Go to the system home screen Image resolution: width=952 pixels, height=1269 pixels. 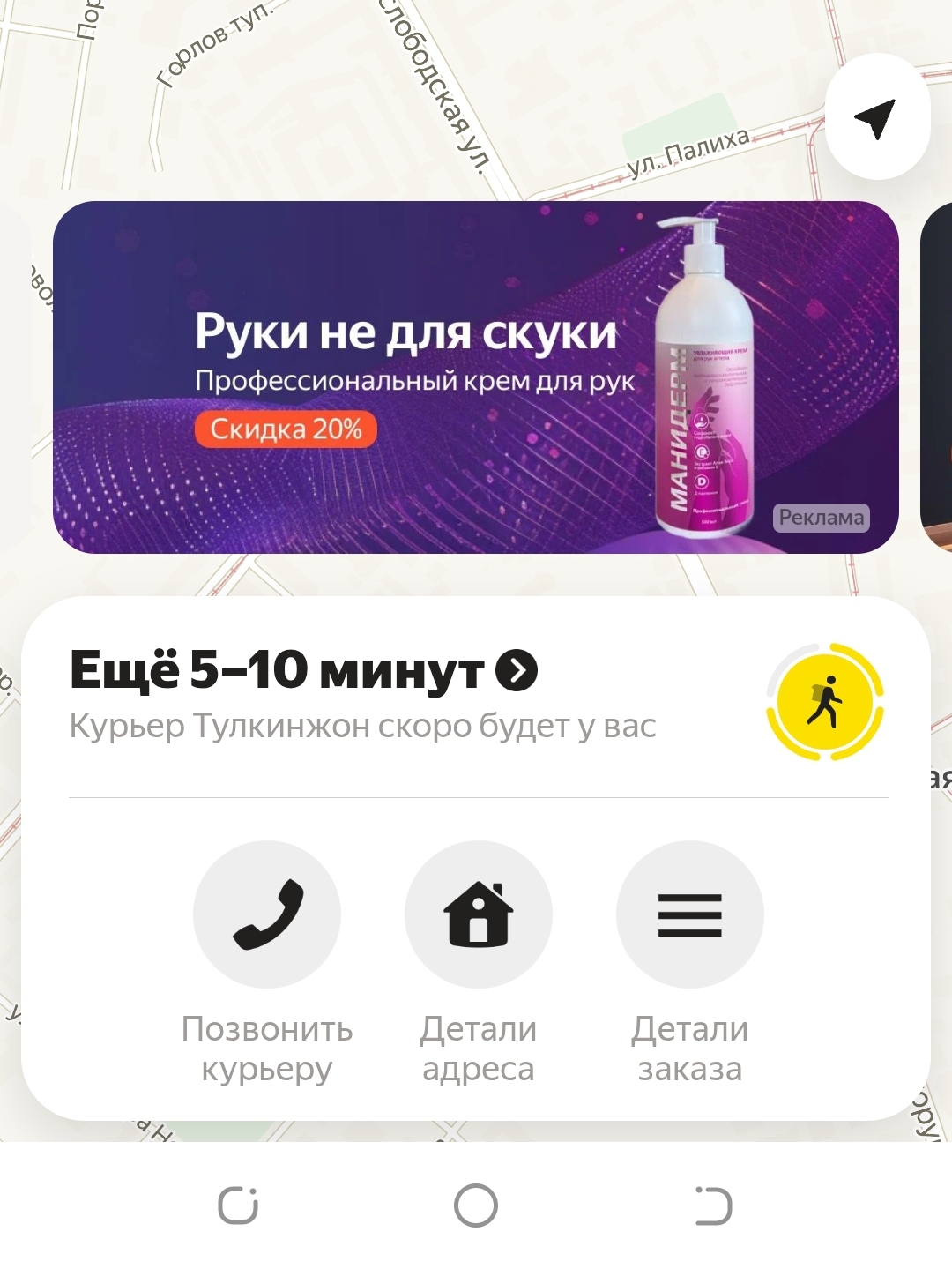[x=476, y=1206]
